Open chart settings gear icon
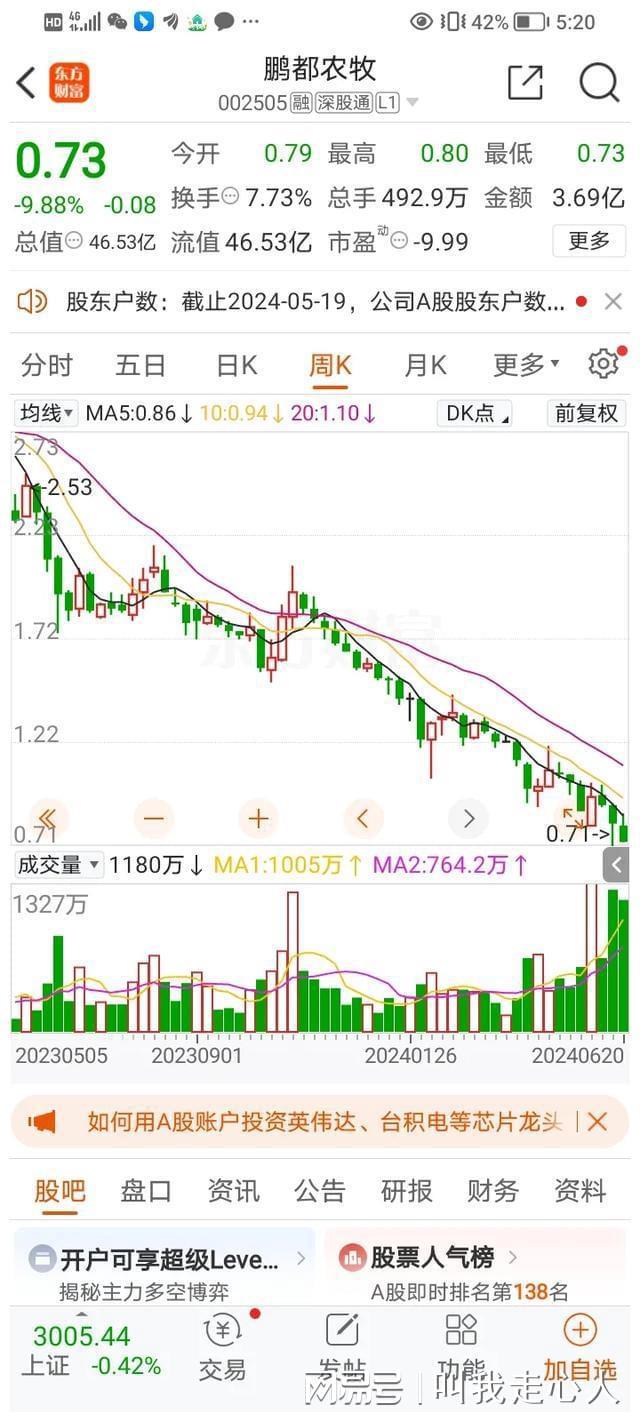The height and width of the screenshot is (1422, 640). coord(603,364)
